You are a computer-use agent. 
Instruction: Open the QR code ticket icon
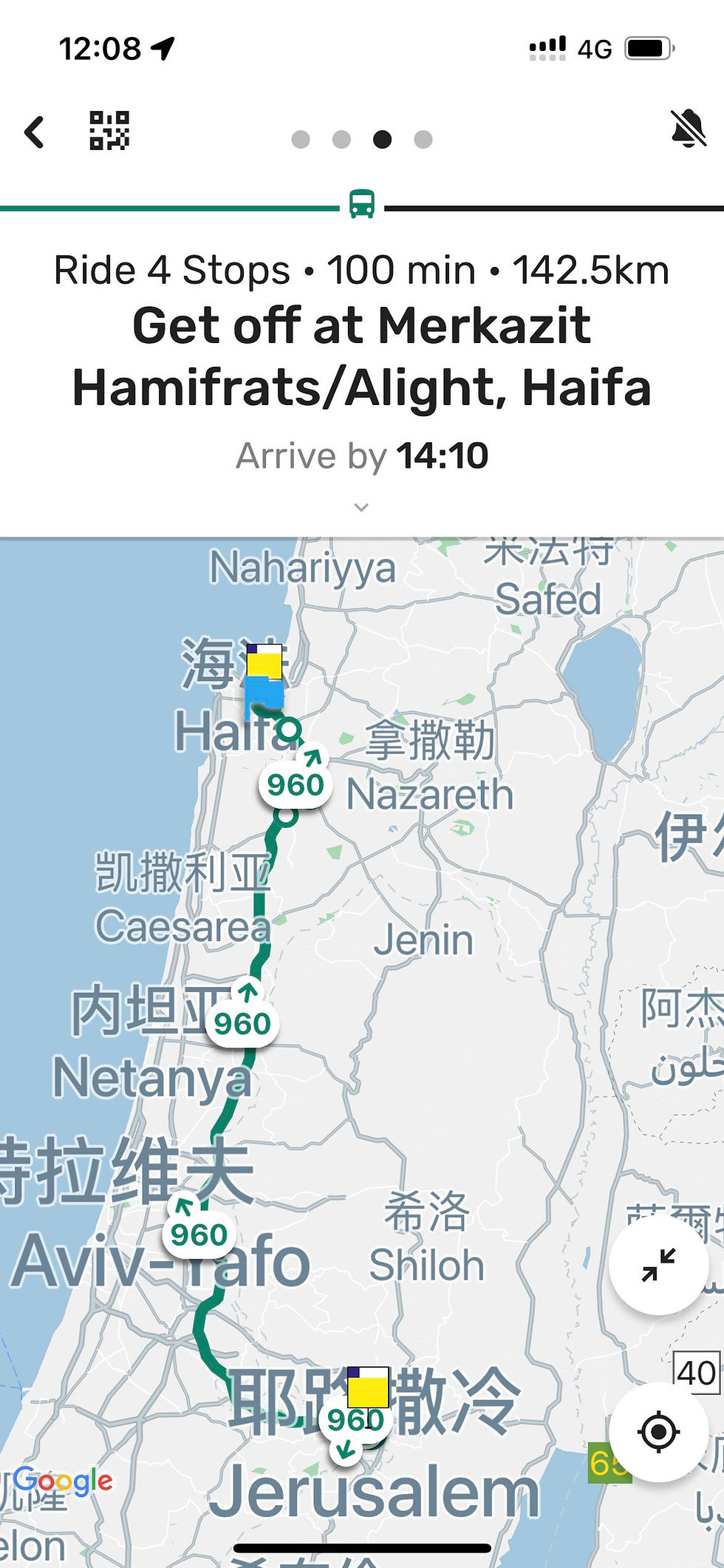click(109, 131)
